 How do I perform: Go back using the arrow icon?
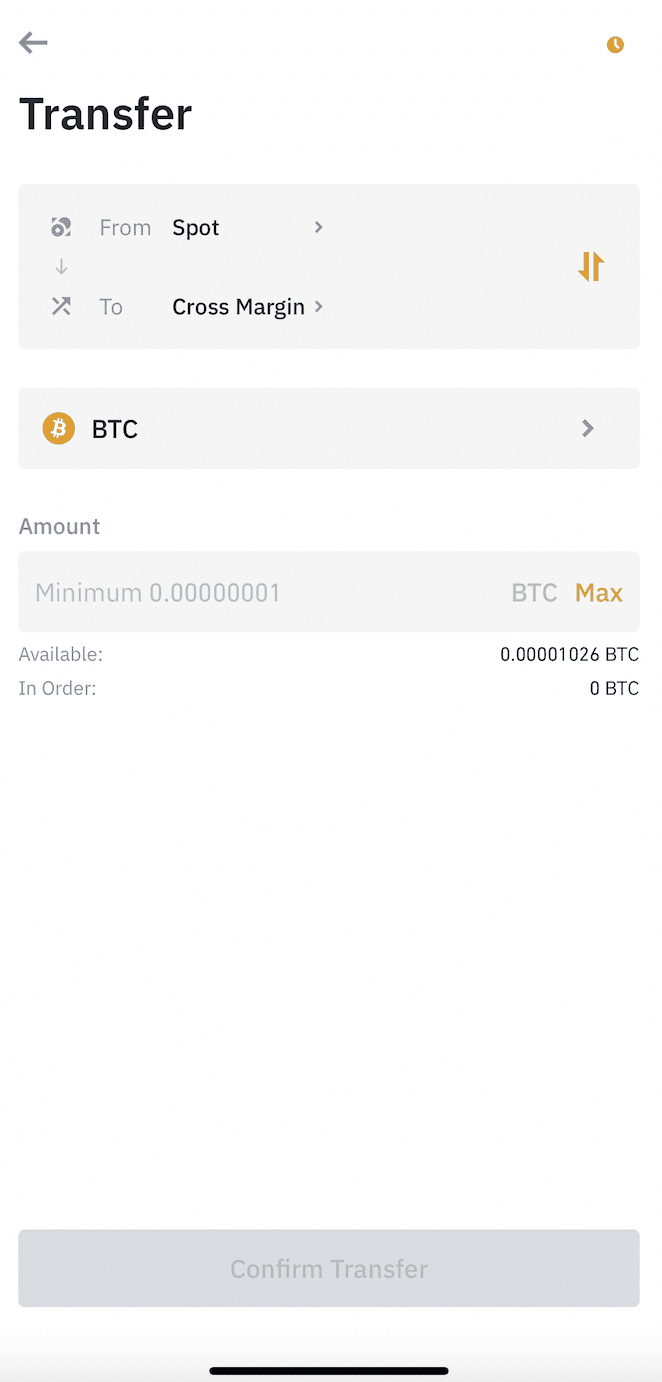click(x=33, y=43)
